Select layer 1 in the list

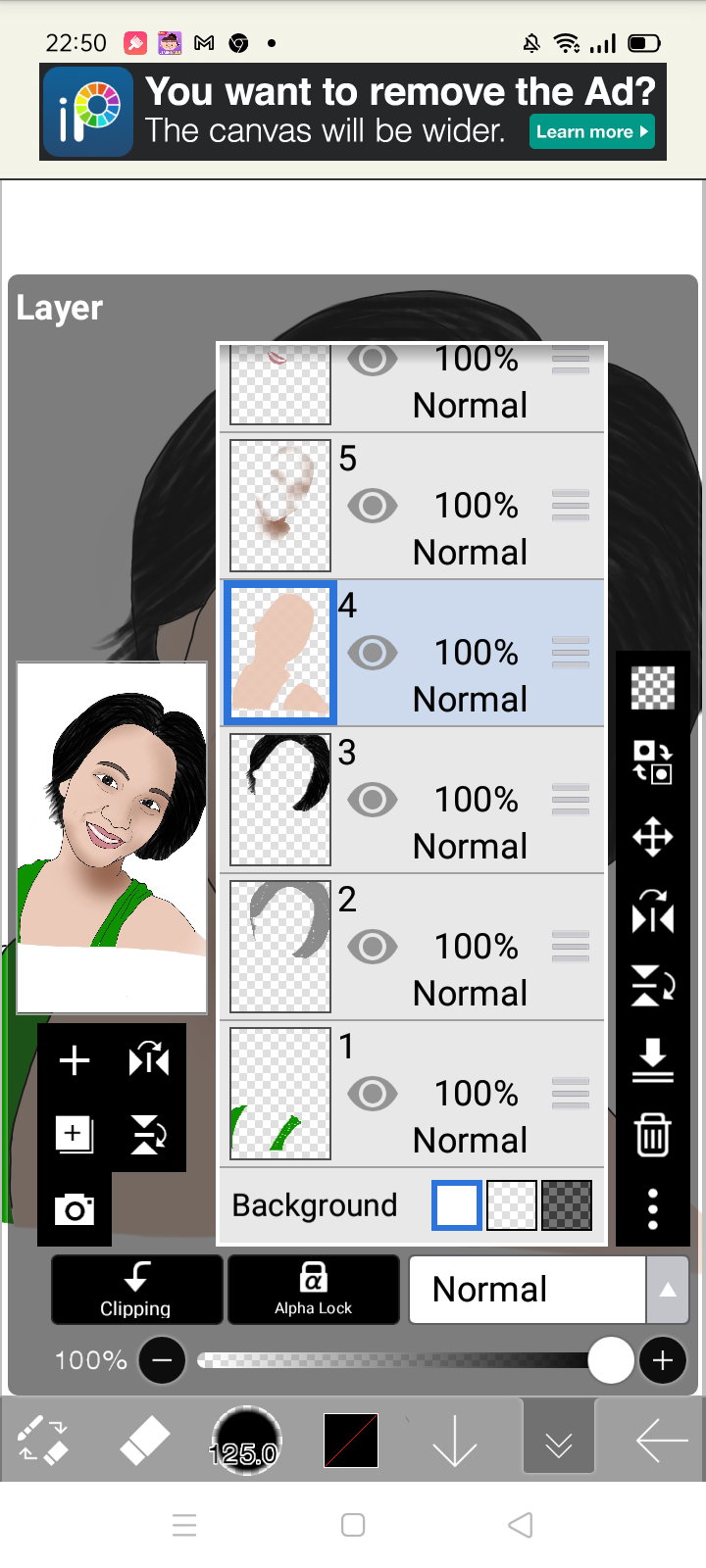tap(412, 1094)
